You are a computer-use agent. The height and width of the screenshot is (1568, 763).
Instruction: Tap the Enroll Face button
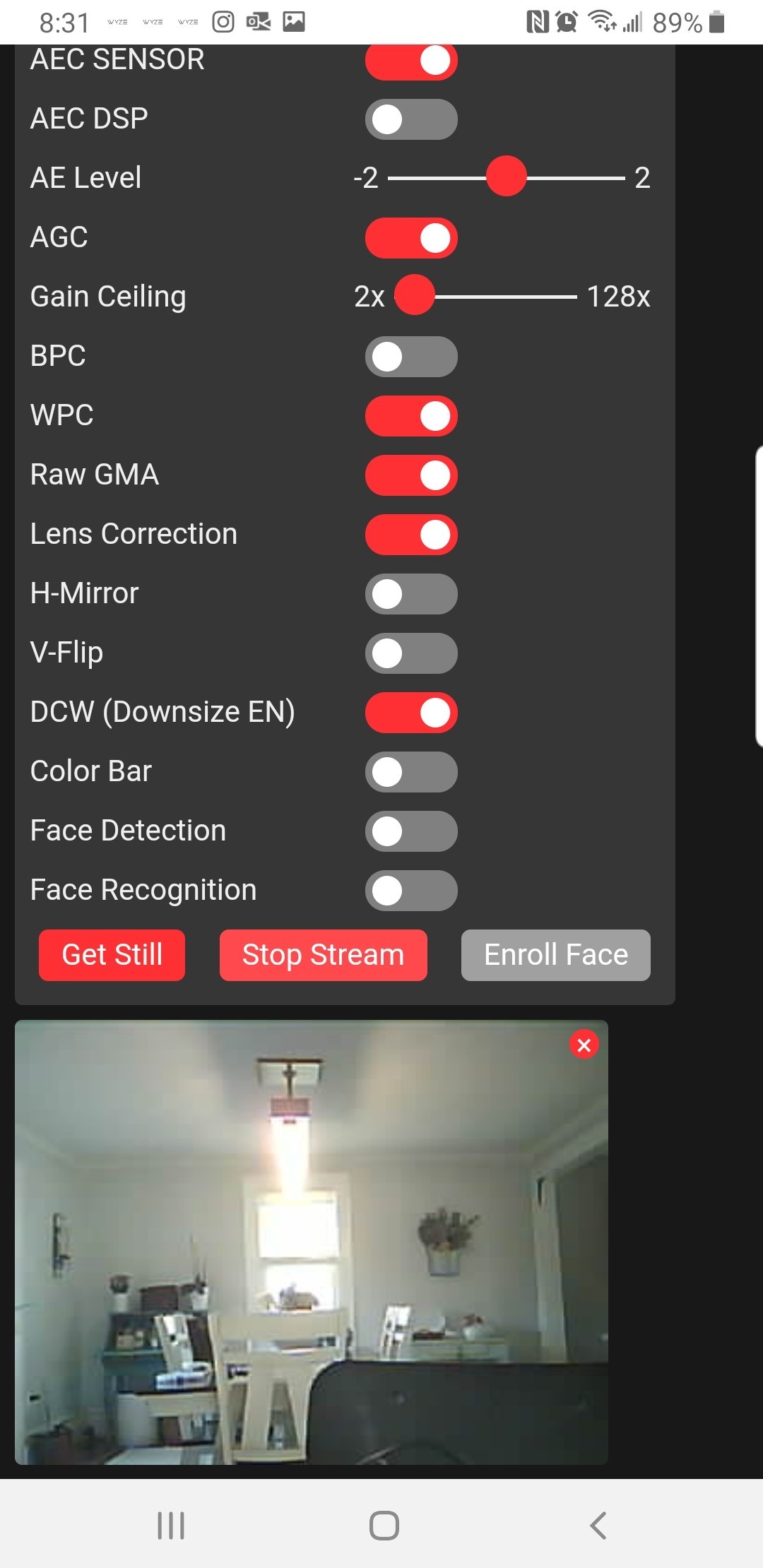click(x=555, y=955)
